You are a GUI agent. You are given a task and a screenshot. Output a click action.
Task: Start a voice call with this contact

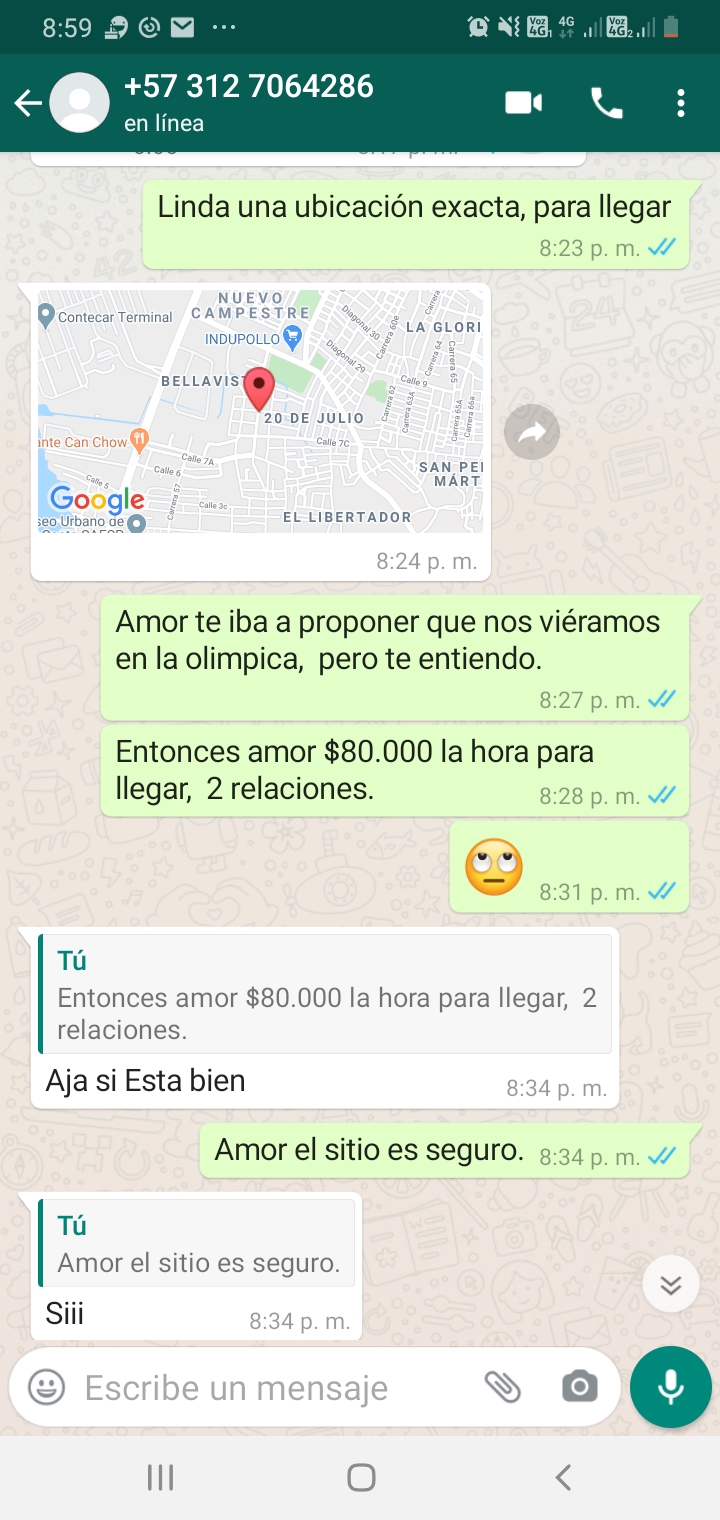coord(606,103)
